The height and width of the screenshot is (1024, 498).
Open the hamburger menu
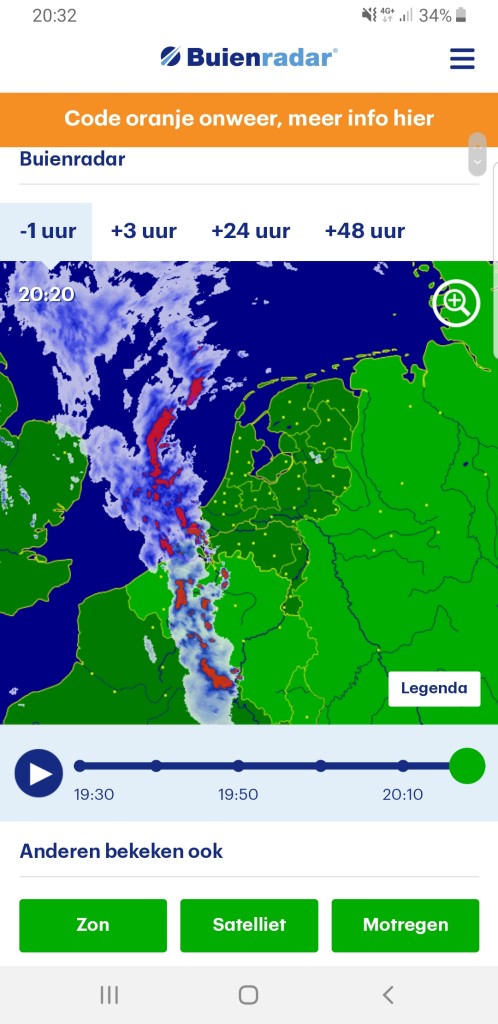coord(462,59)
